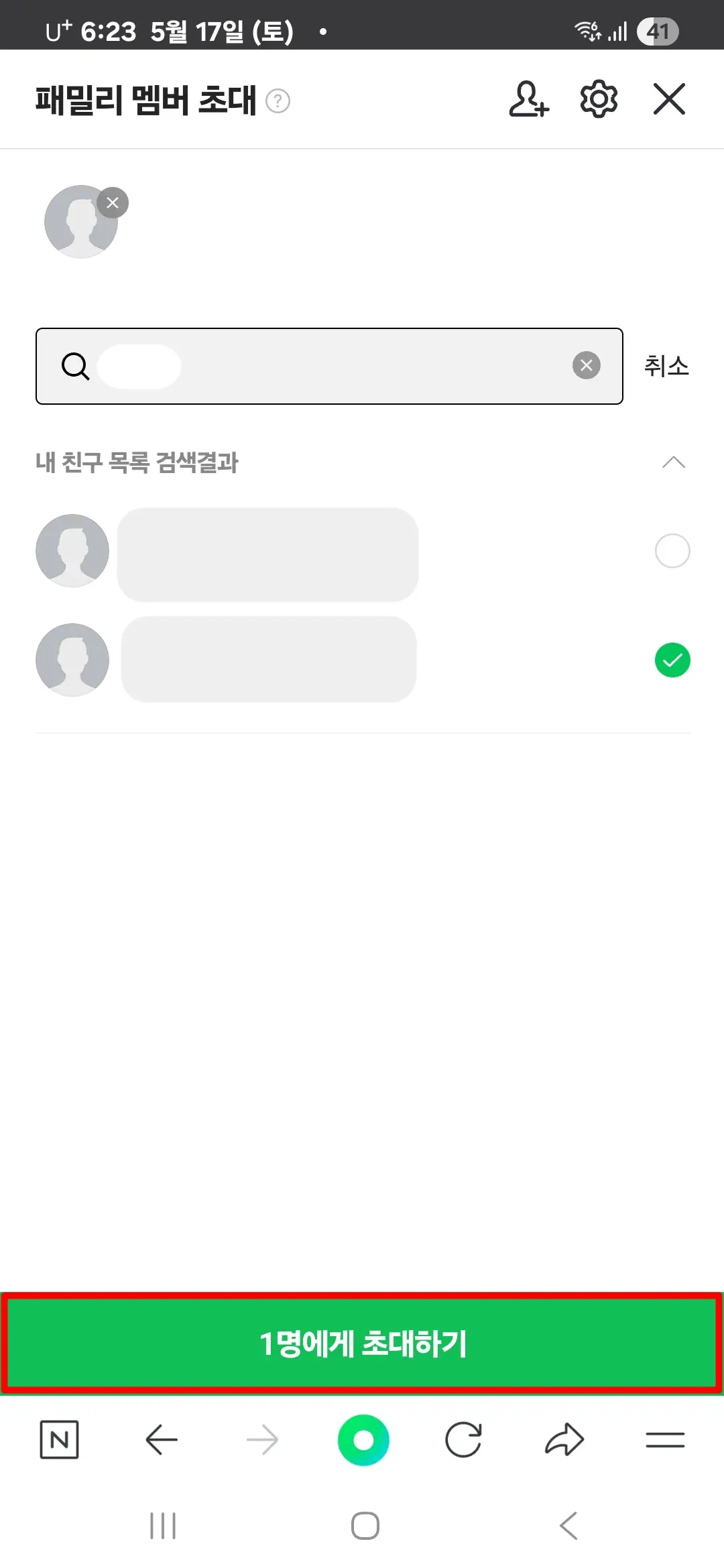Tap the green dot assistant button

tap(364, 1441)
